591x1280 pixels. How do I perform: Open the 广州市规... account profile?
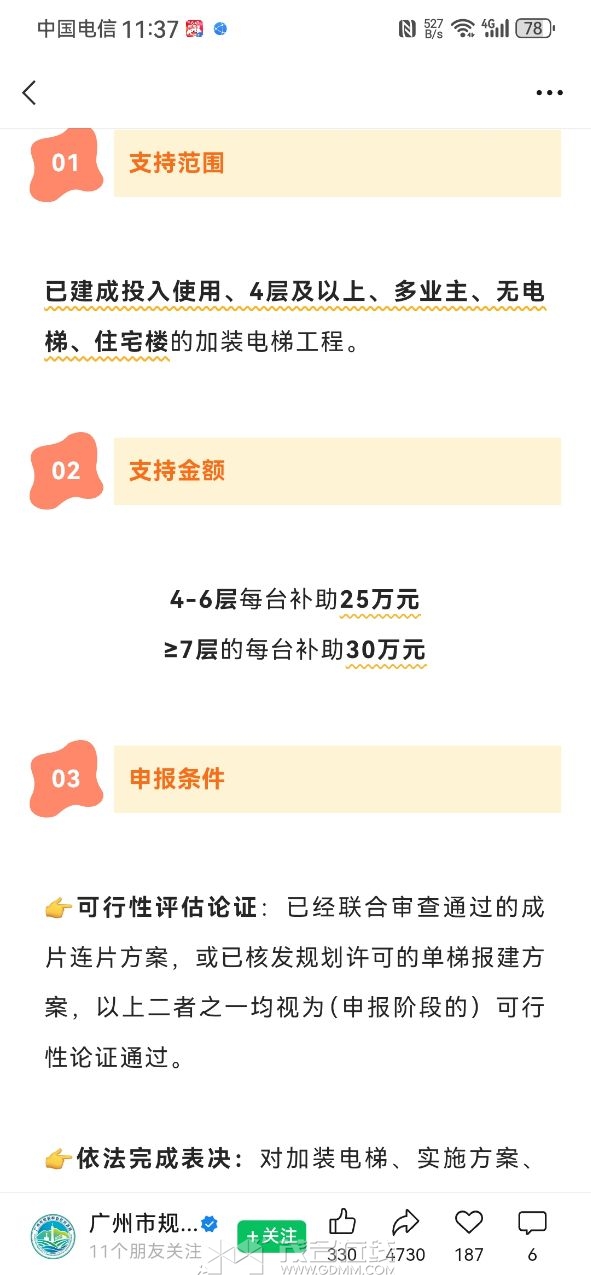[144, 1223]
